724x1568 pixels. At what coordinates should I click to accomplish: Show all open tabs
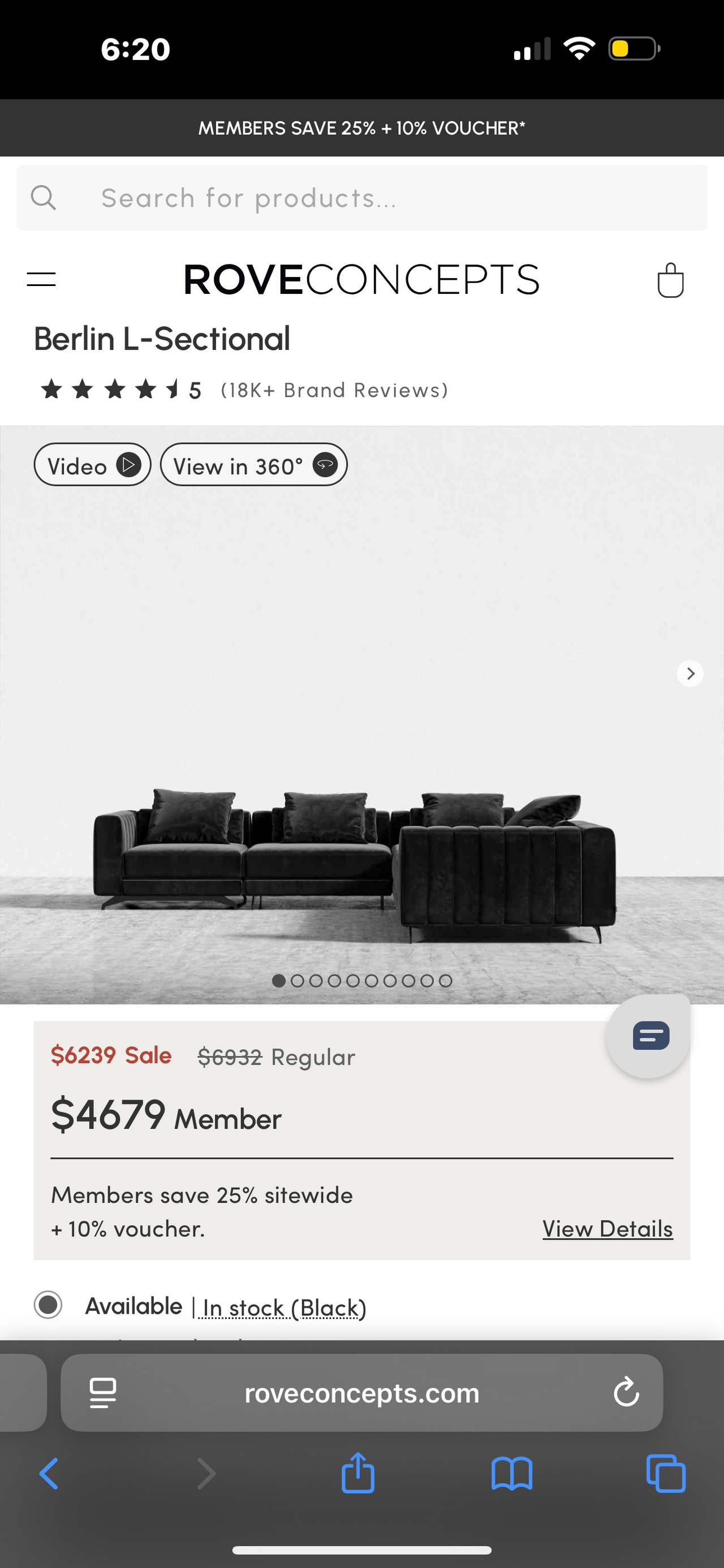click(666, 1474)
